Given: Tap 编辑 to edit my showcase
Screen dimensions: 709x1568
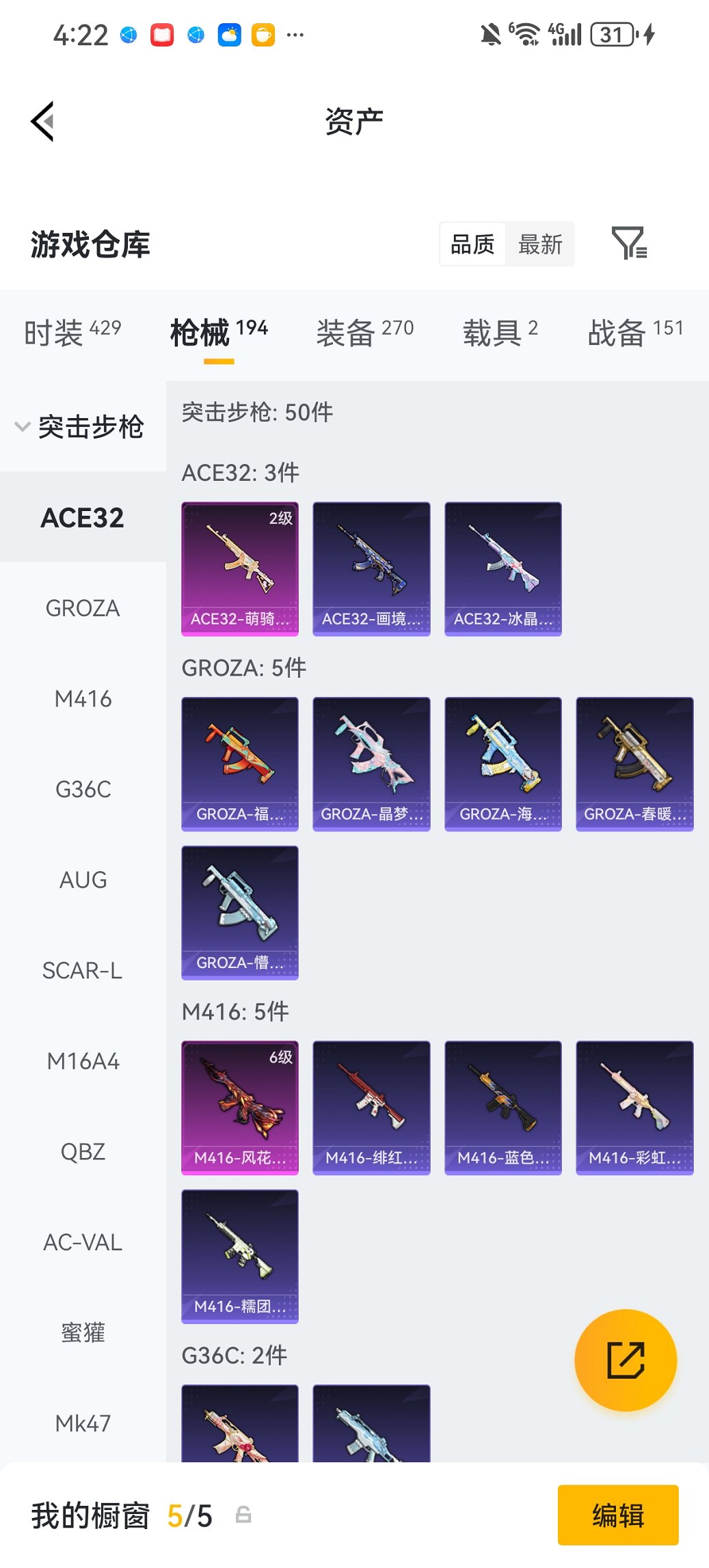Looking at the screenshot, I should [618, 1515].
